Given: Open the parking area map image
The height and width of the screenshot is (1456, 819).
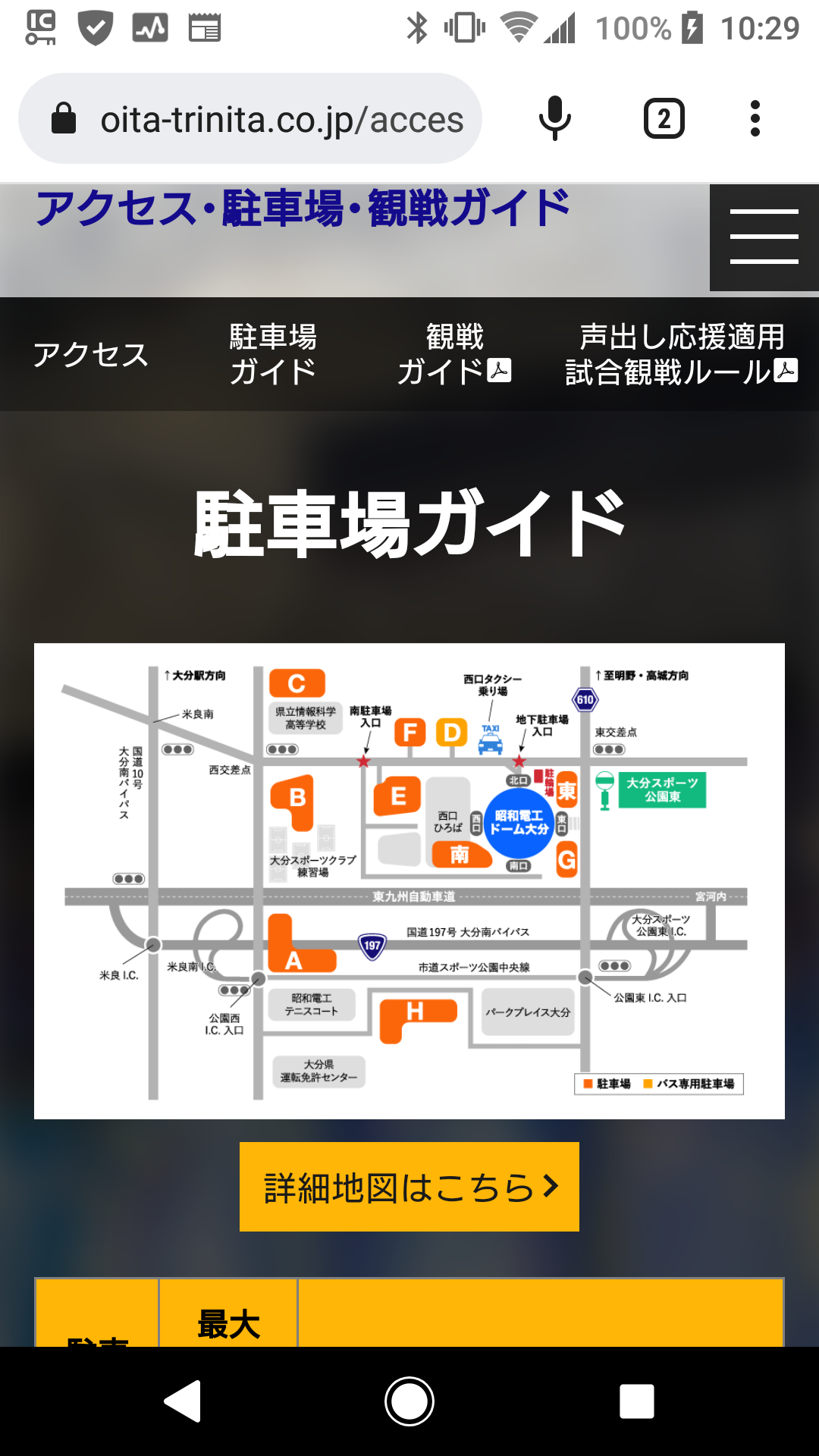Looking at the screenshot, I should click(x=409, y=880).
